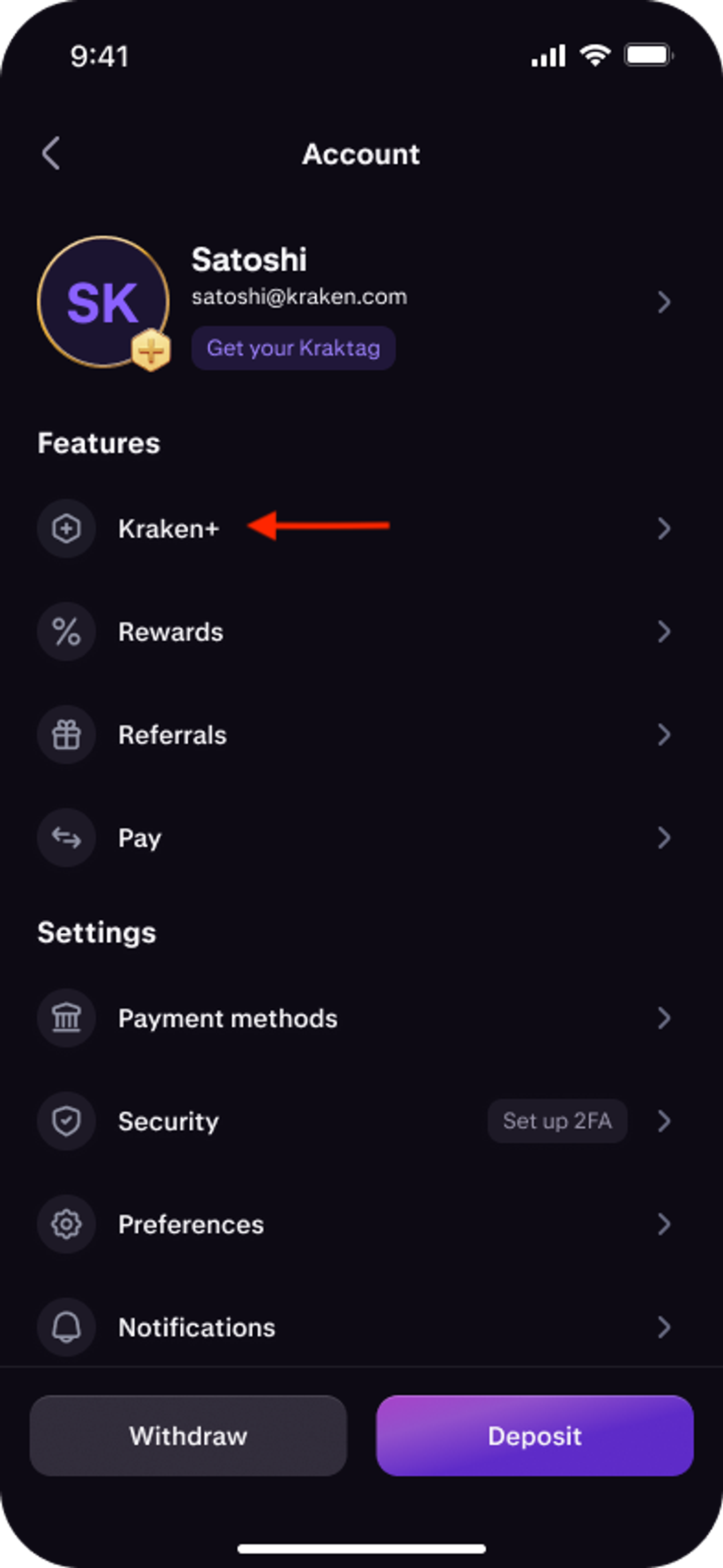The width and height of the screenshot is (723, 1568).
Task: Select the Rewards menu entry
Action: click(171, 632)
